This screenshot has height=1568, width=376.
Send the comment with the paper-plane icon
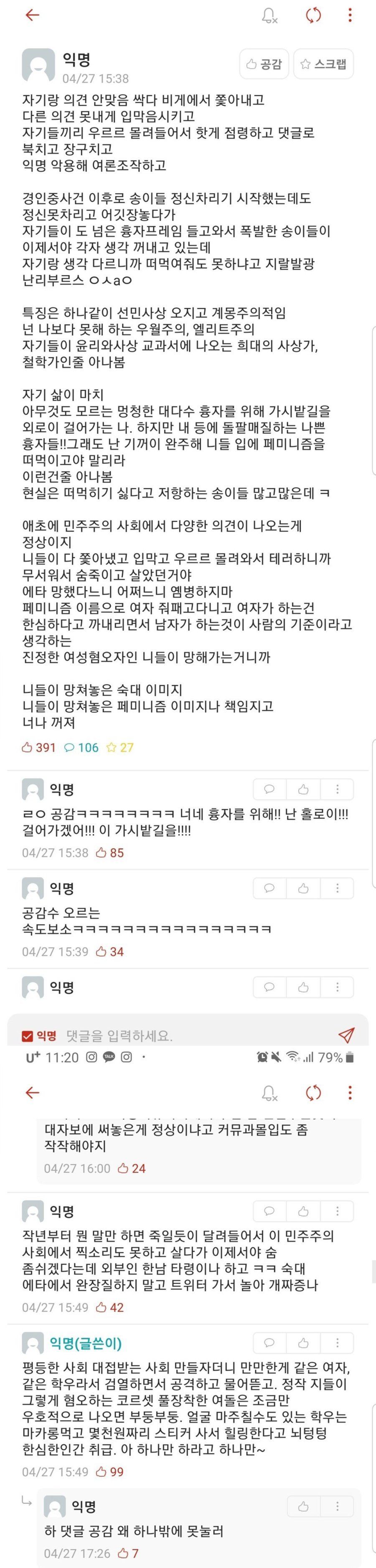346,1035
